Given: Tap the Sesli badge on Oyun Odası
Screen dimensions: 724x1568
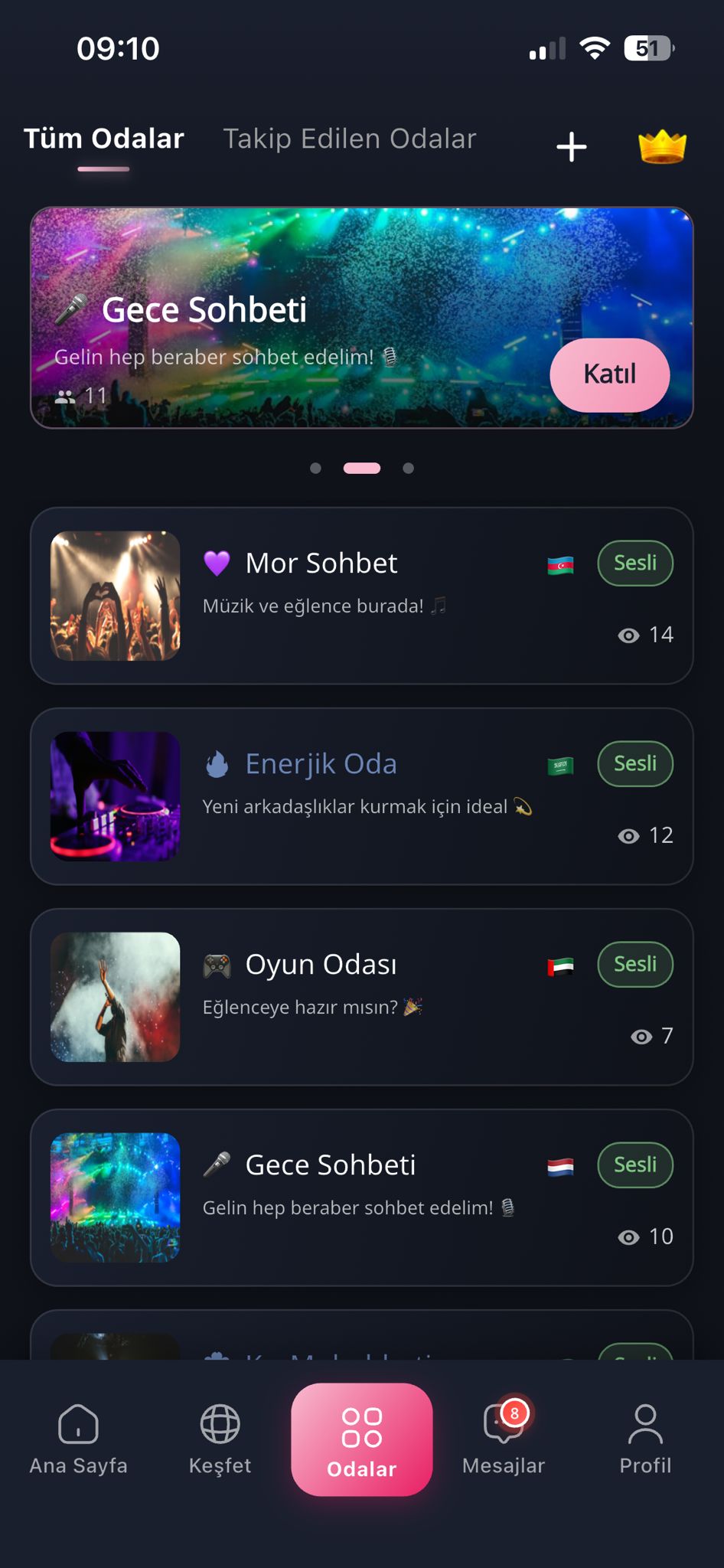Looking at the screenshot, I should [x=634, y=964].
